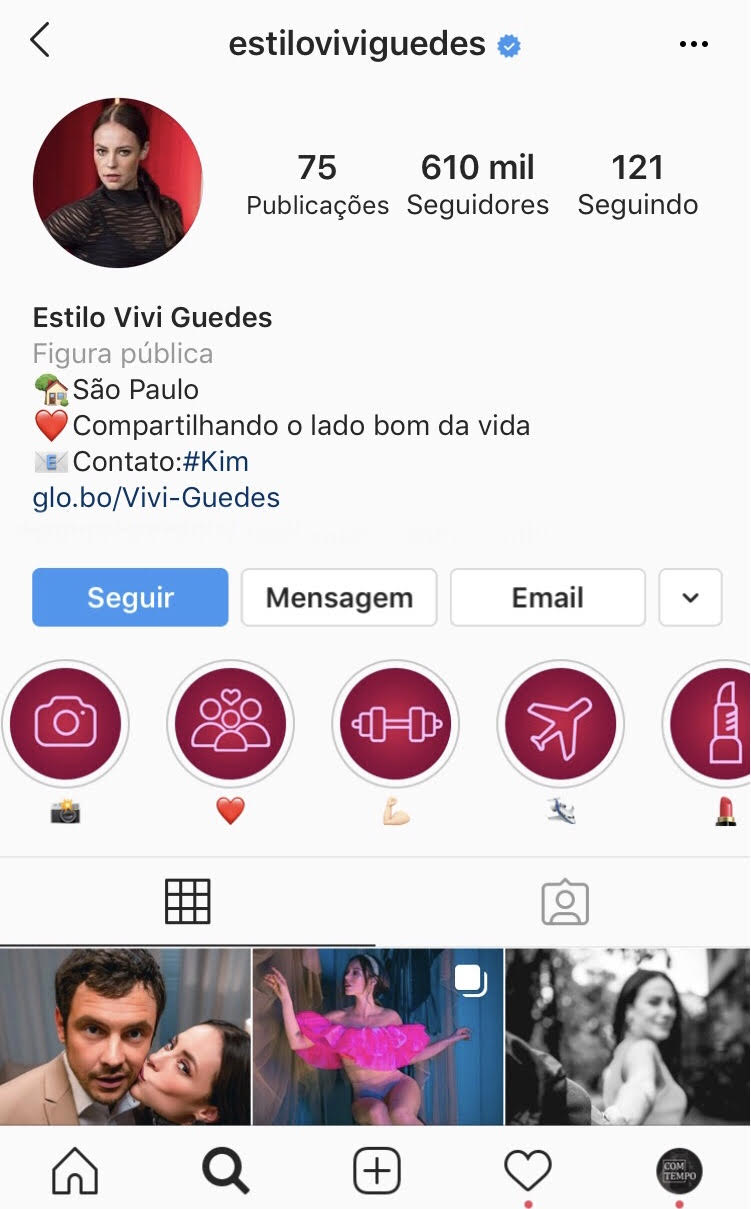Open the #Kim hashtag in bio

pyautogui.click(x=216, y=461)
